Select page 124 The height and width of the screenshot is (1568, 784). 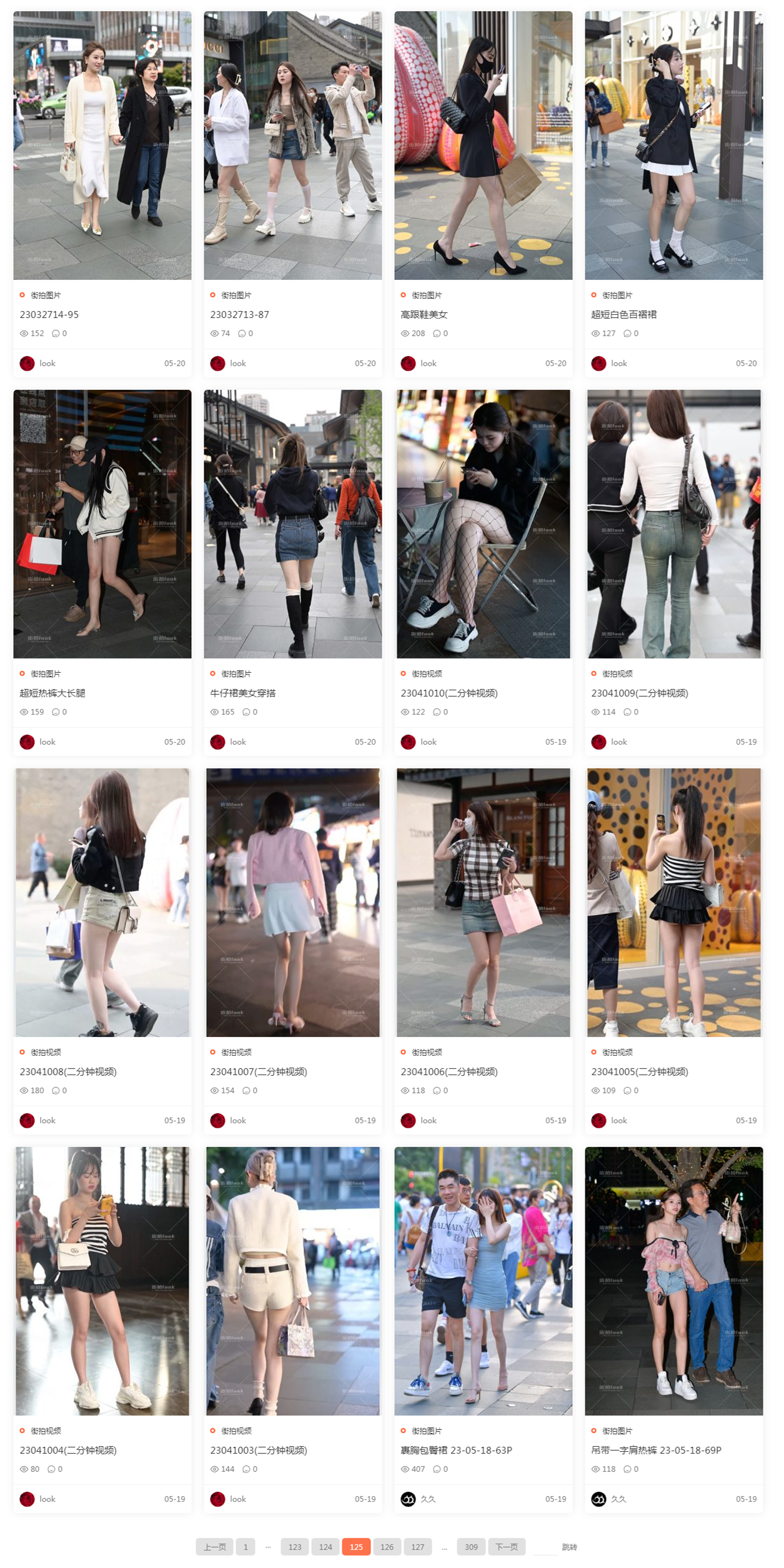(325, 1547)
